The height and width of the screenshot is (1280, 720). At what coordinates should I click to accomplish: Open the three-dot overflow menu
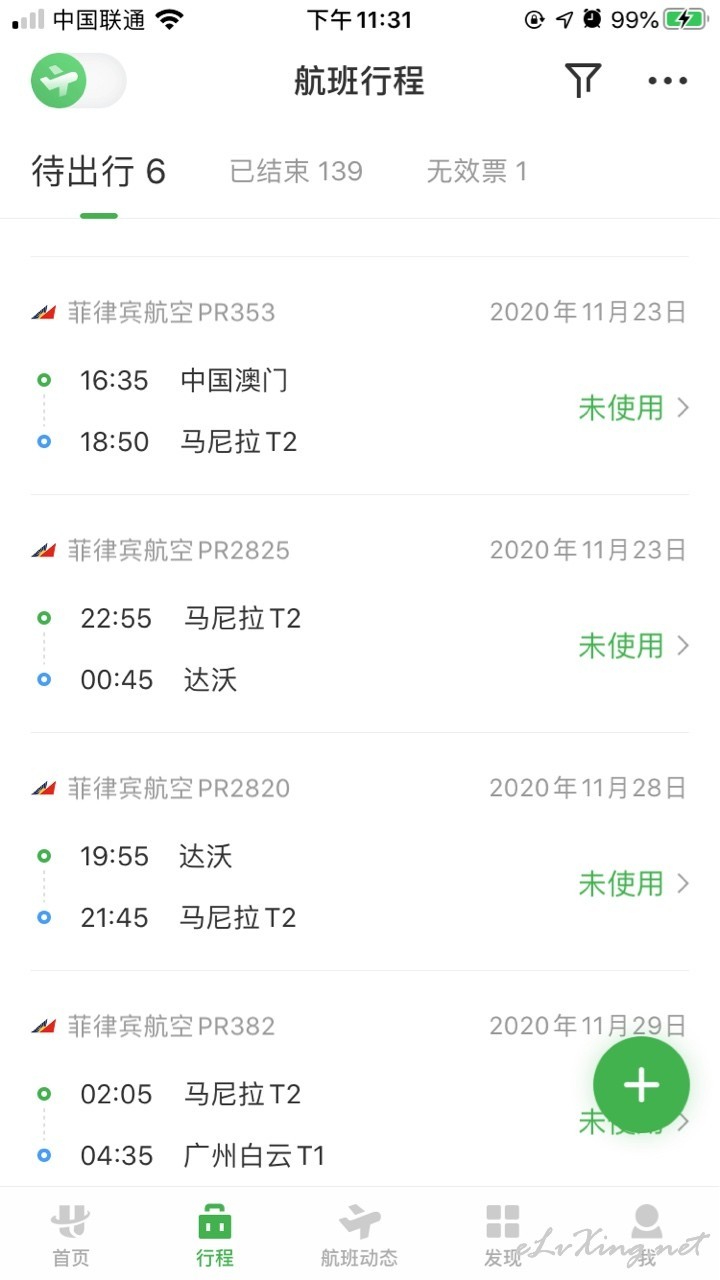(x=667, y=81)
